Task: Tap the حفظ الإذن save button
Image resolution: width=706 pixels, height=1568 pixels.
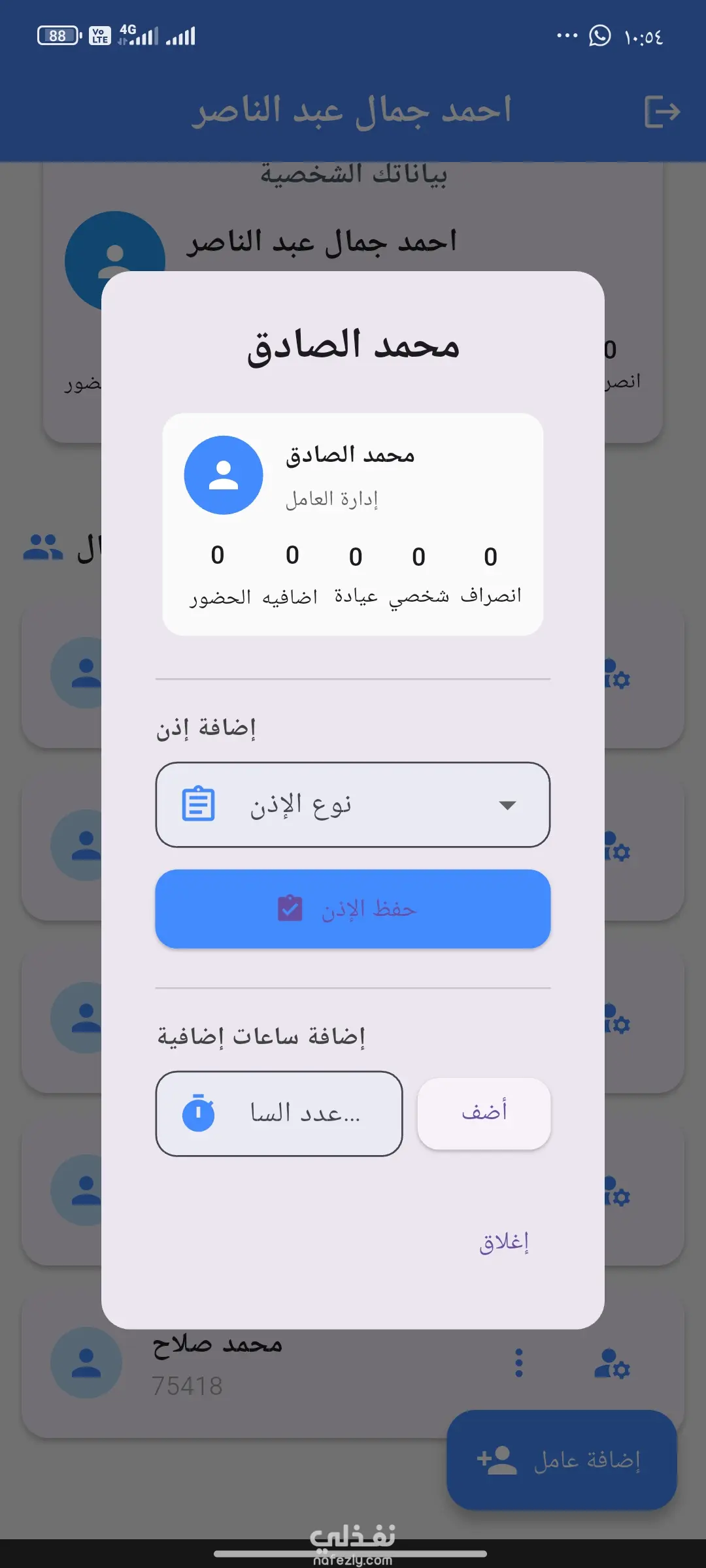Action: (353, 909)
